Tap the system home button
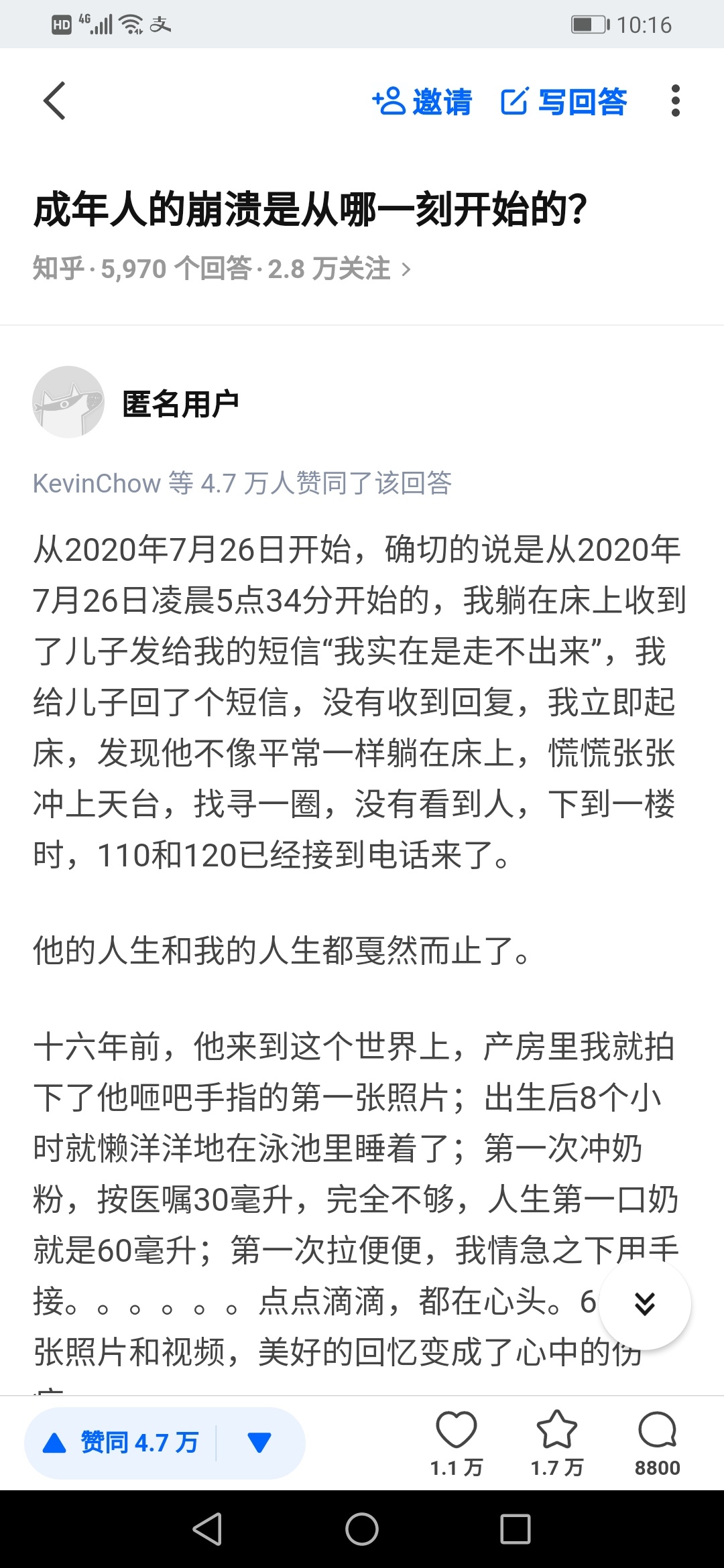 pos(362,1530)
